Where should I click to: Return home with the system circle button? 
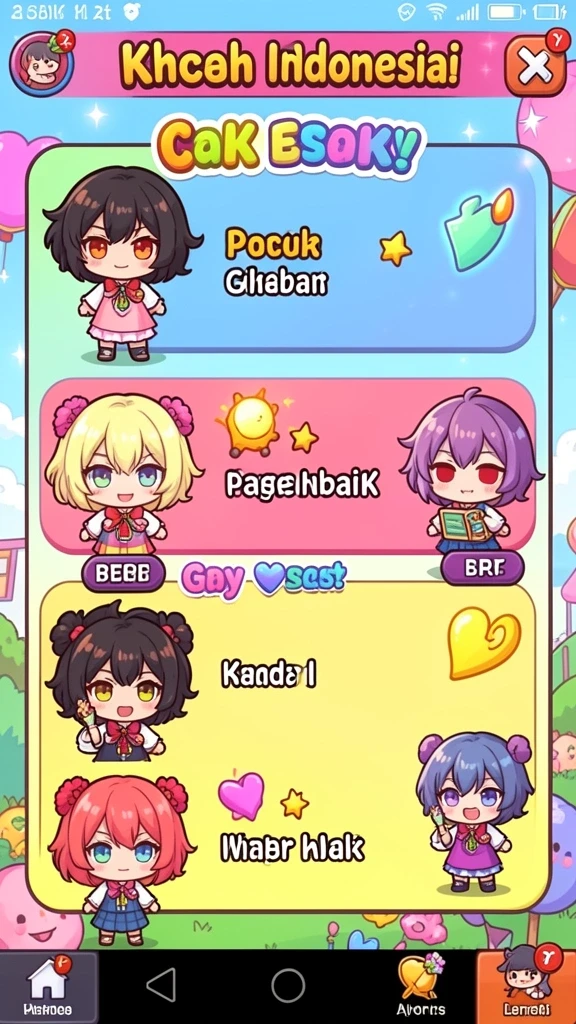pos(288,985)
